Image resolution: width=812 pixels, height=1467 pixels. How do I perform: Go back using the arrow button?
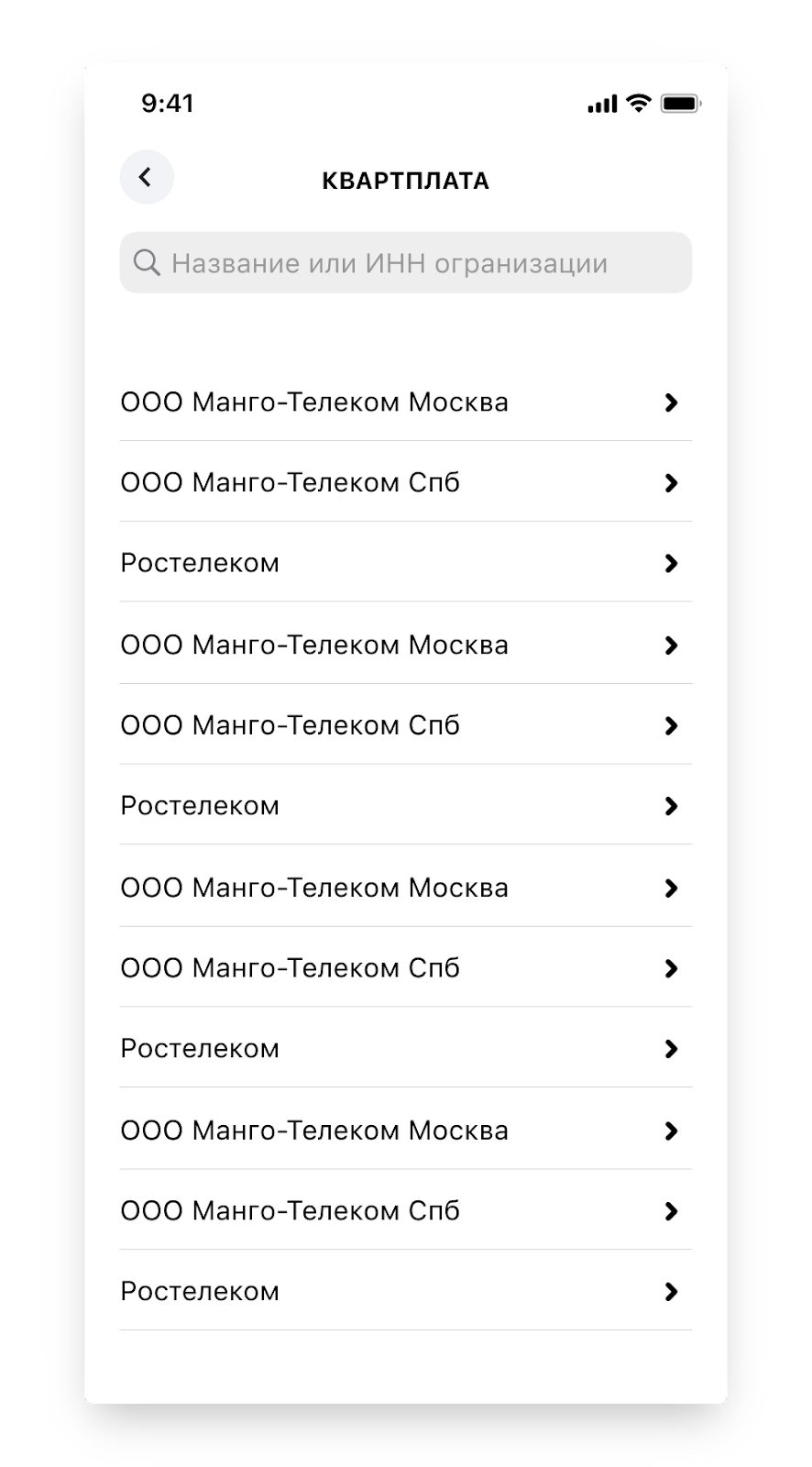pos(147,177)
